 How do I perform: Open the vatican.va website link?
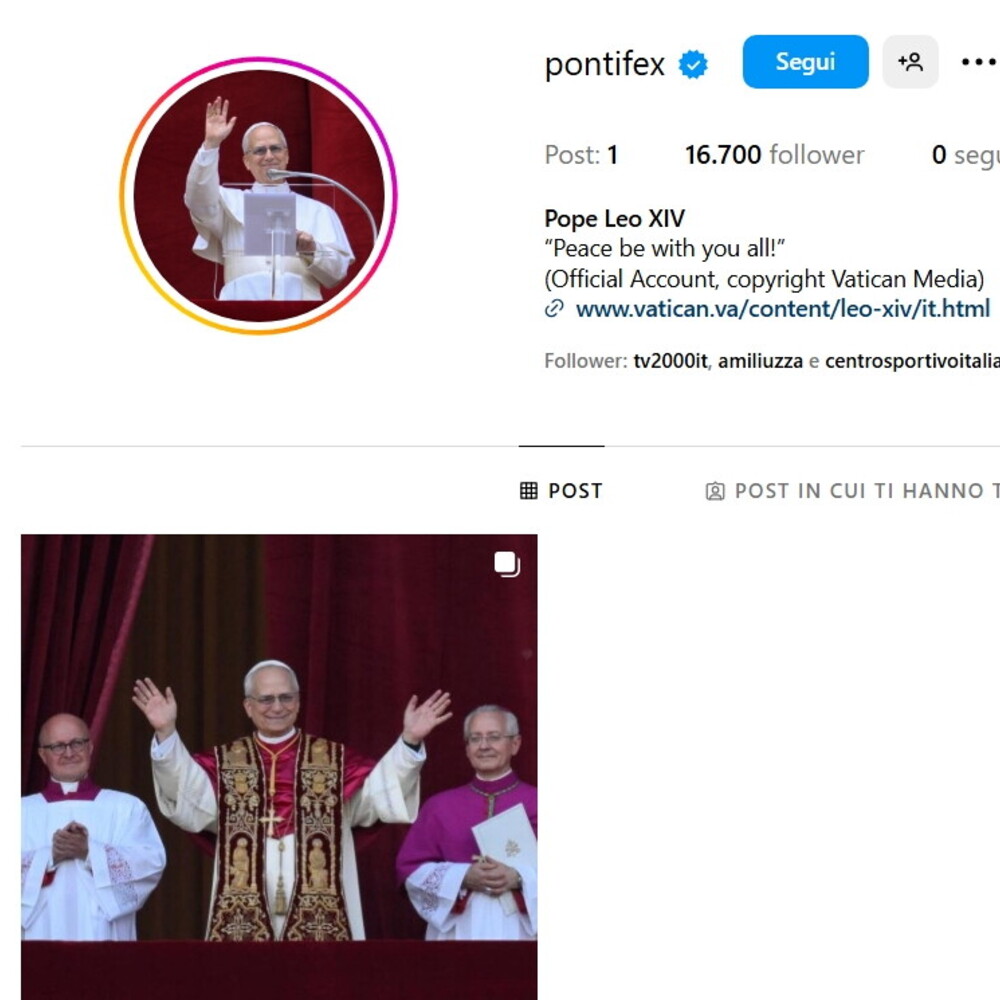click(x=782, y=309)
